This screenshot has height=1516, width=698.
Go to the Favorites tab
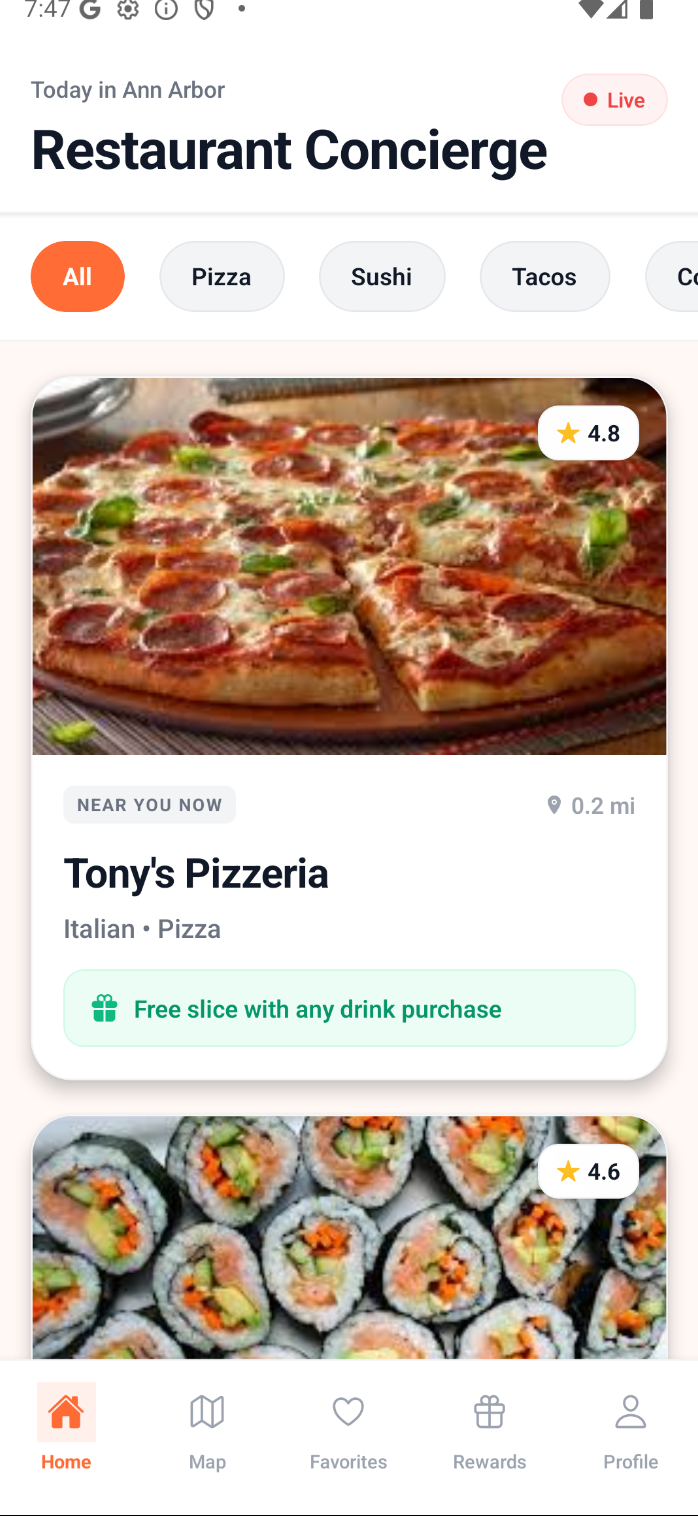(x=348, y=1432)
